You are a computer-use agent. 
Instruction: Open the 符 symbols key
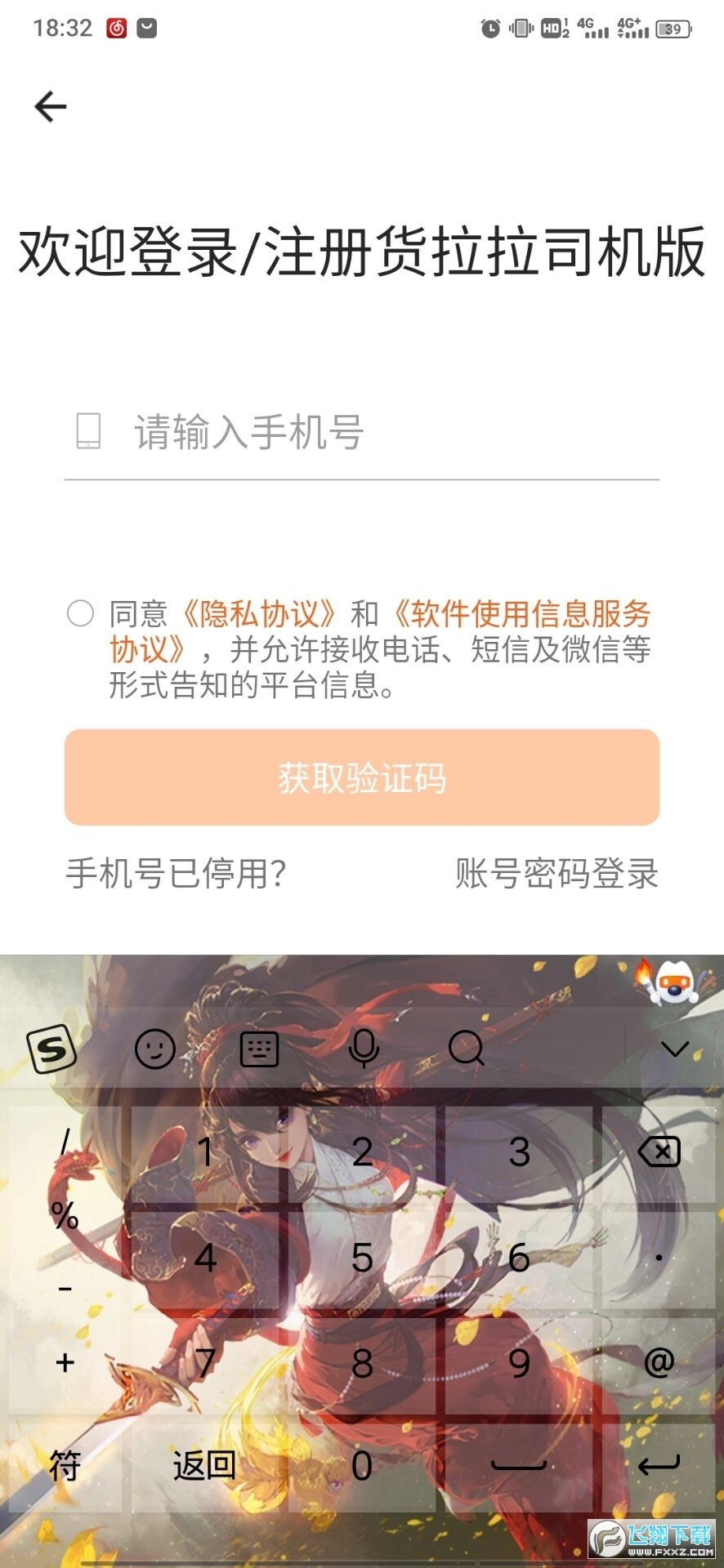[x=65, y=1466]
